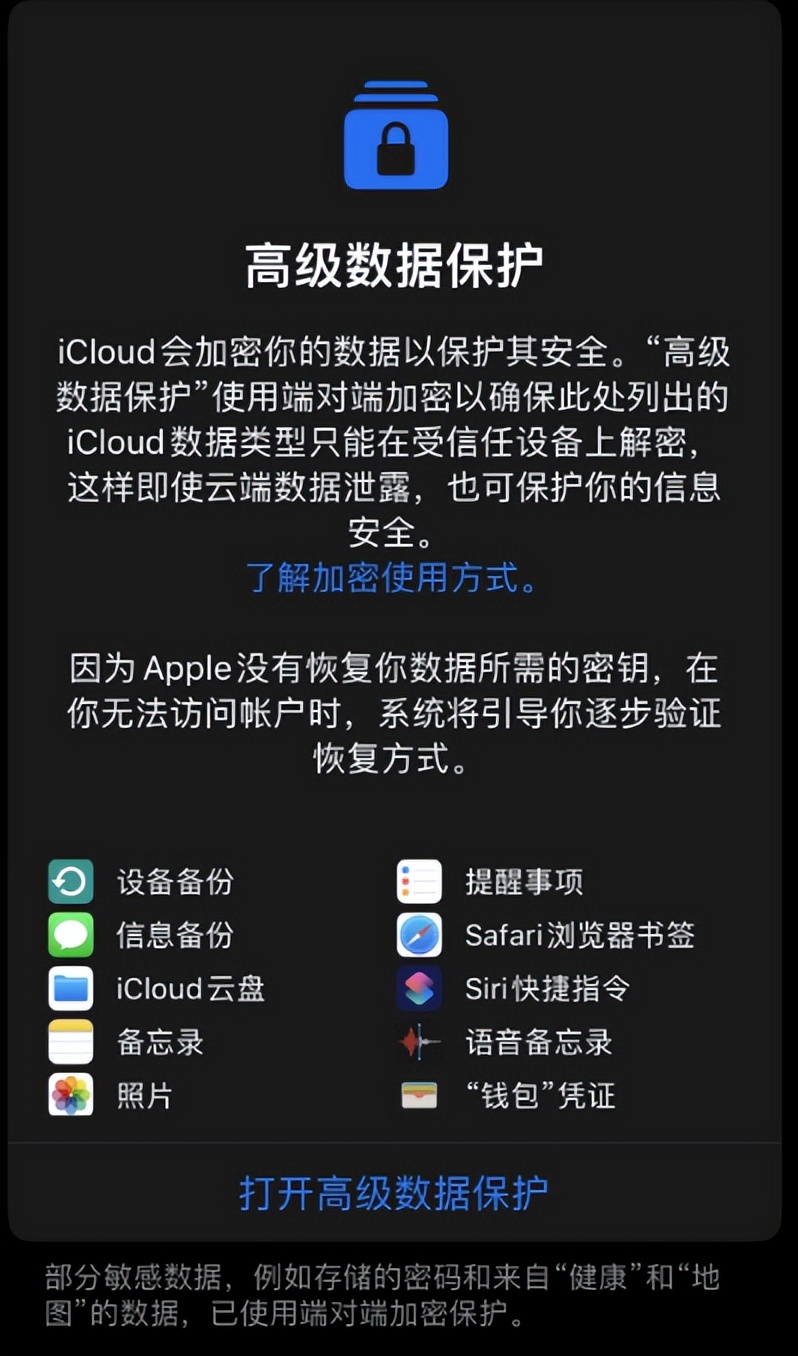Open the Safari浏览器书签 compass icon
This screenshot has height=1356, width=798.
tap(420, 935)
